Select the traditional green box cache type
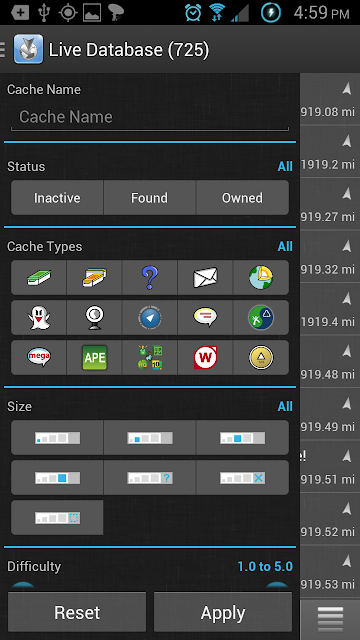360x640 pixels. (x=39, y=278)
